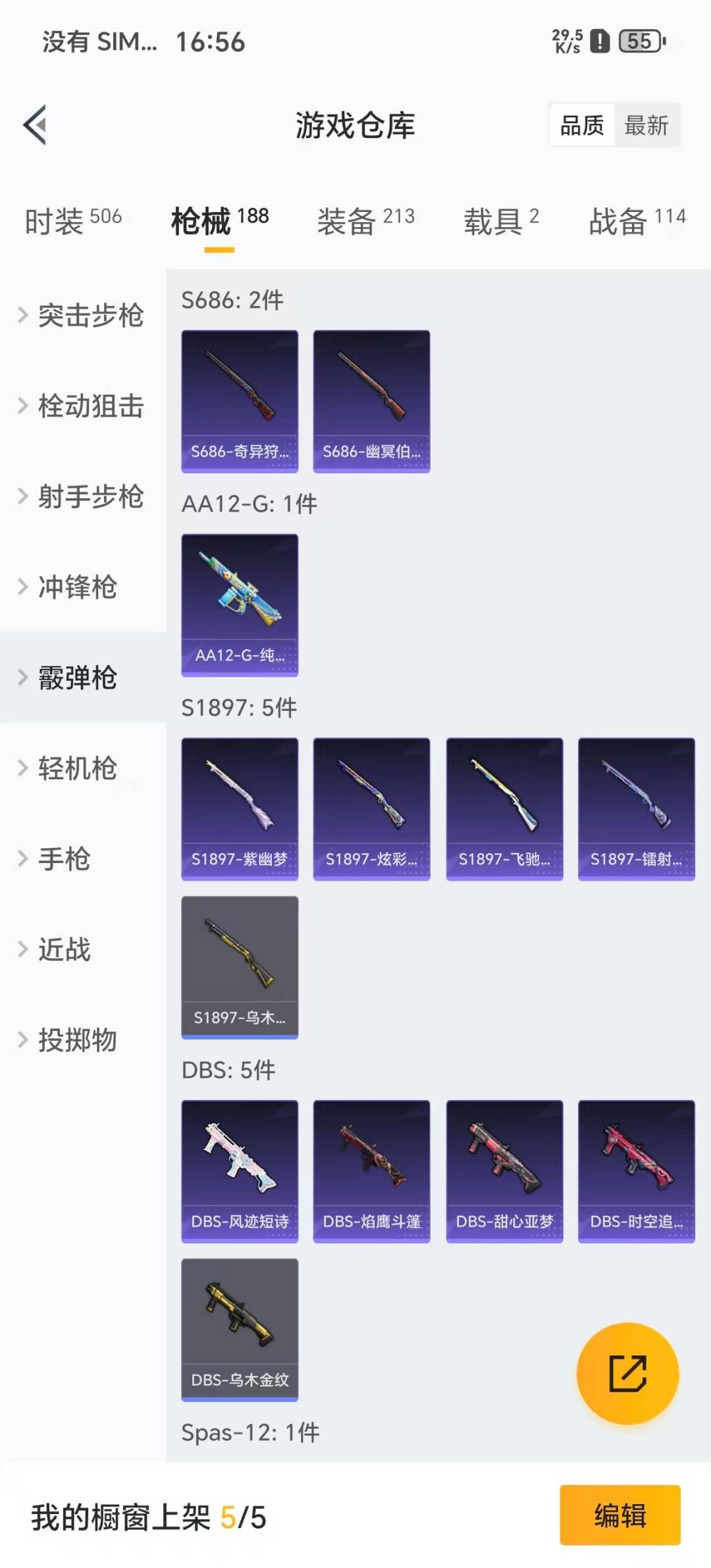Viewport: 711px width, 1568px height.
Task: Open the AA12-G-纯 skin item
Action: [x=240, y=604]
